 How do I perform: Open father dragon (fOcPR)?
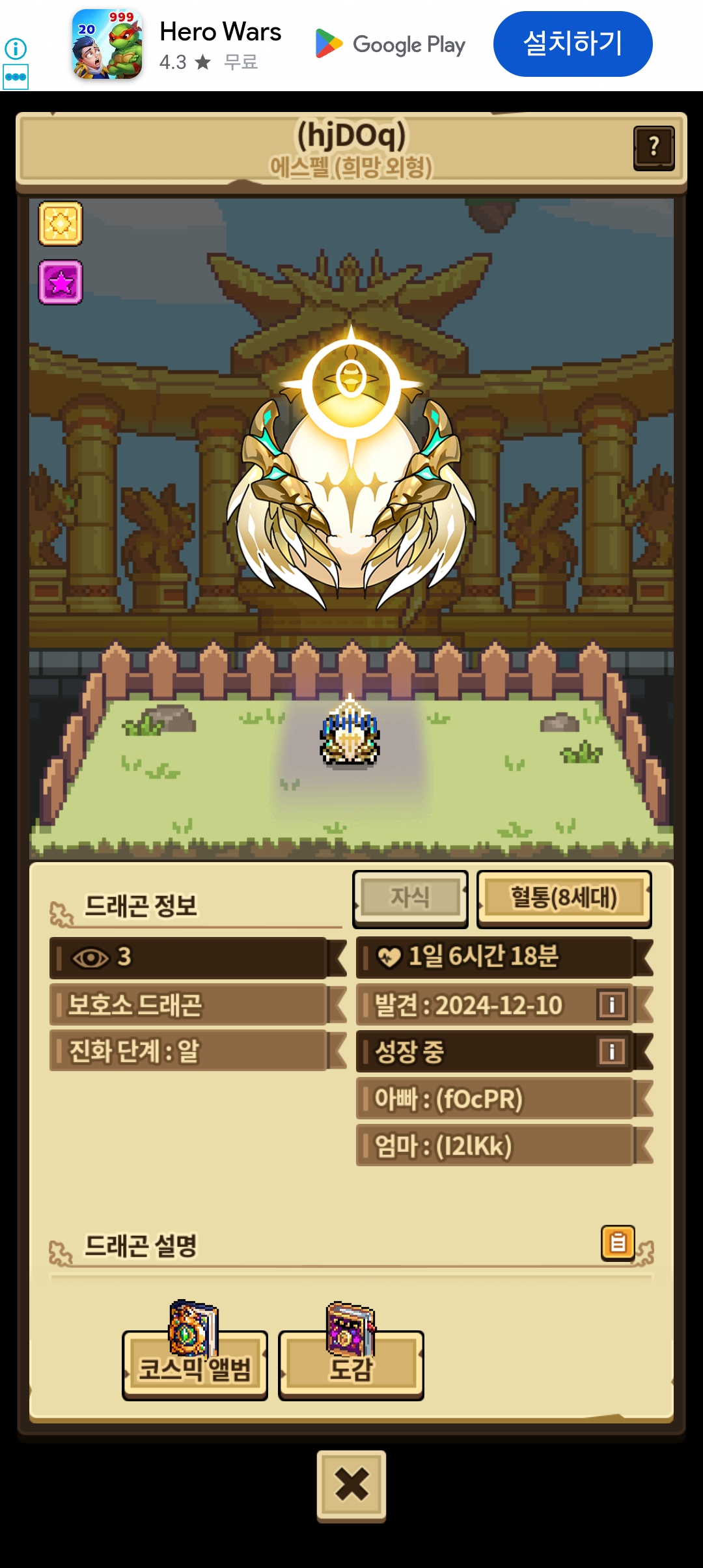495,1099
